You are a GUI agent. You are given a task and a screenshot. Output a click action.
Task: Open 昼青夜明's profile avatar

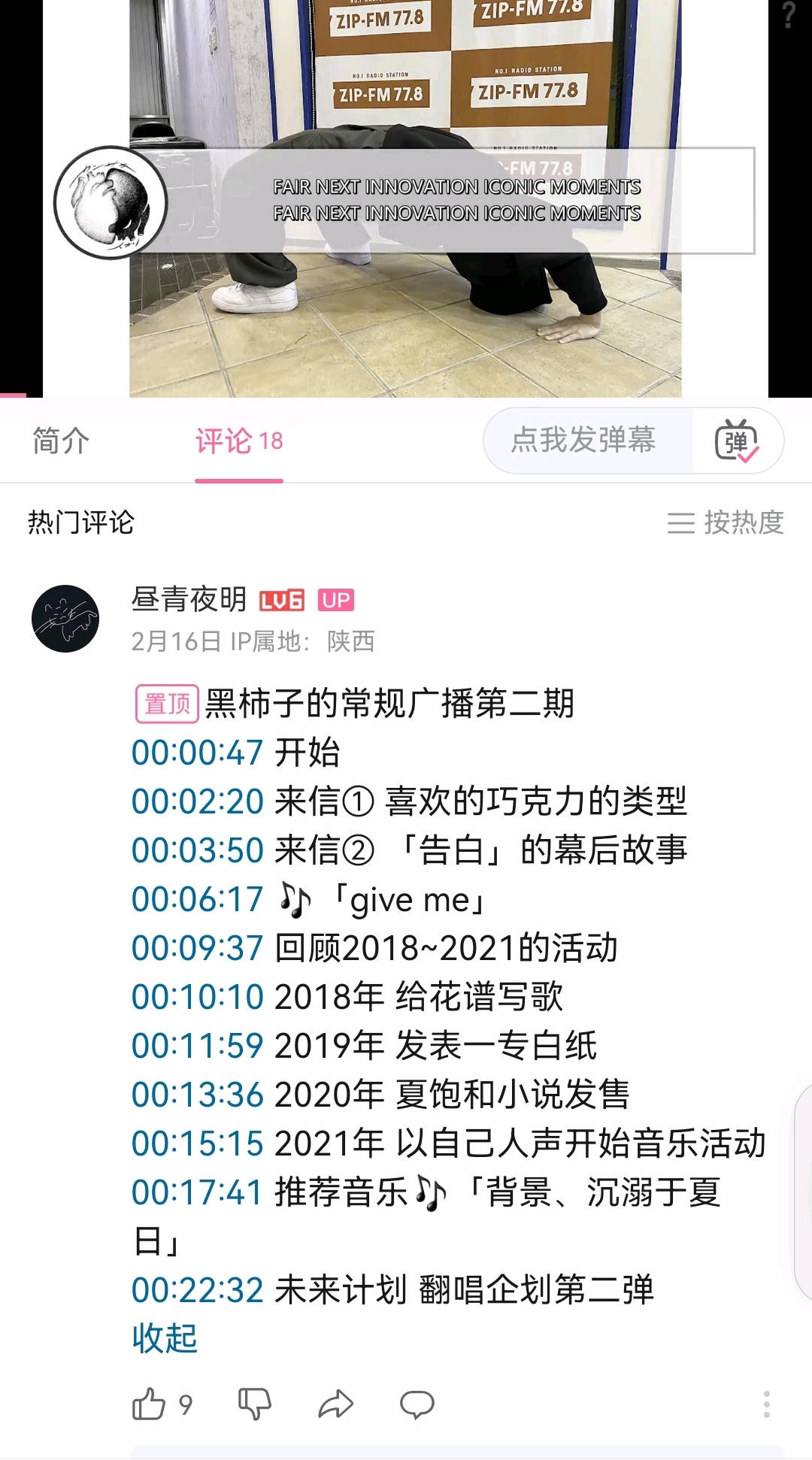(65, 619)
